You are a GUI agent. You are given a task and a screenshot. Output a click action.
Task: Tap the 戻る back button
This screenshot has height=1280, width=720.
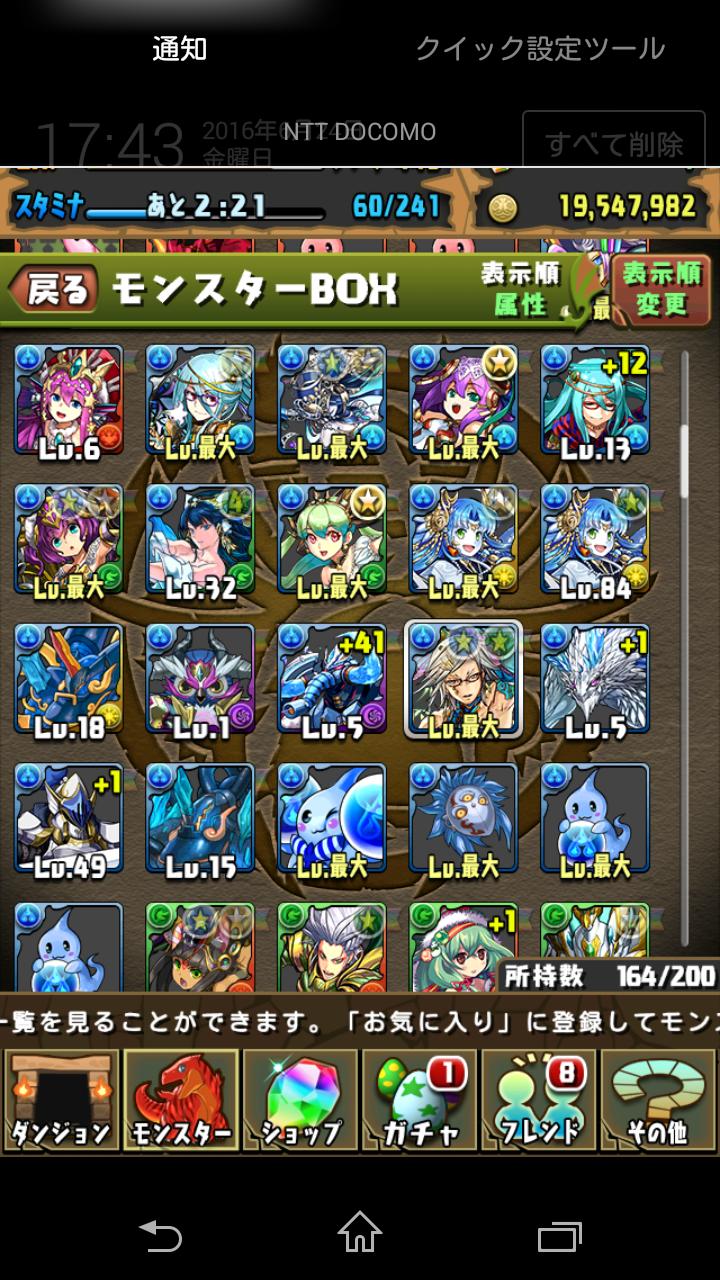click(x=54, y=290)
